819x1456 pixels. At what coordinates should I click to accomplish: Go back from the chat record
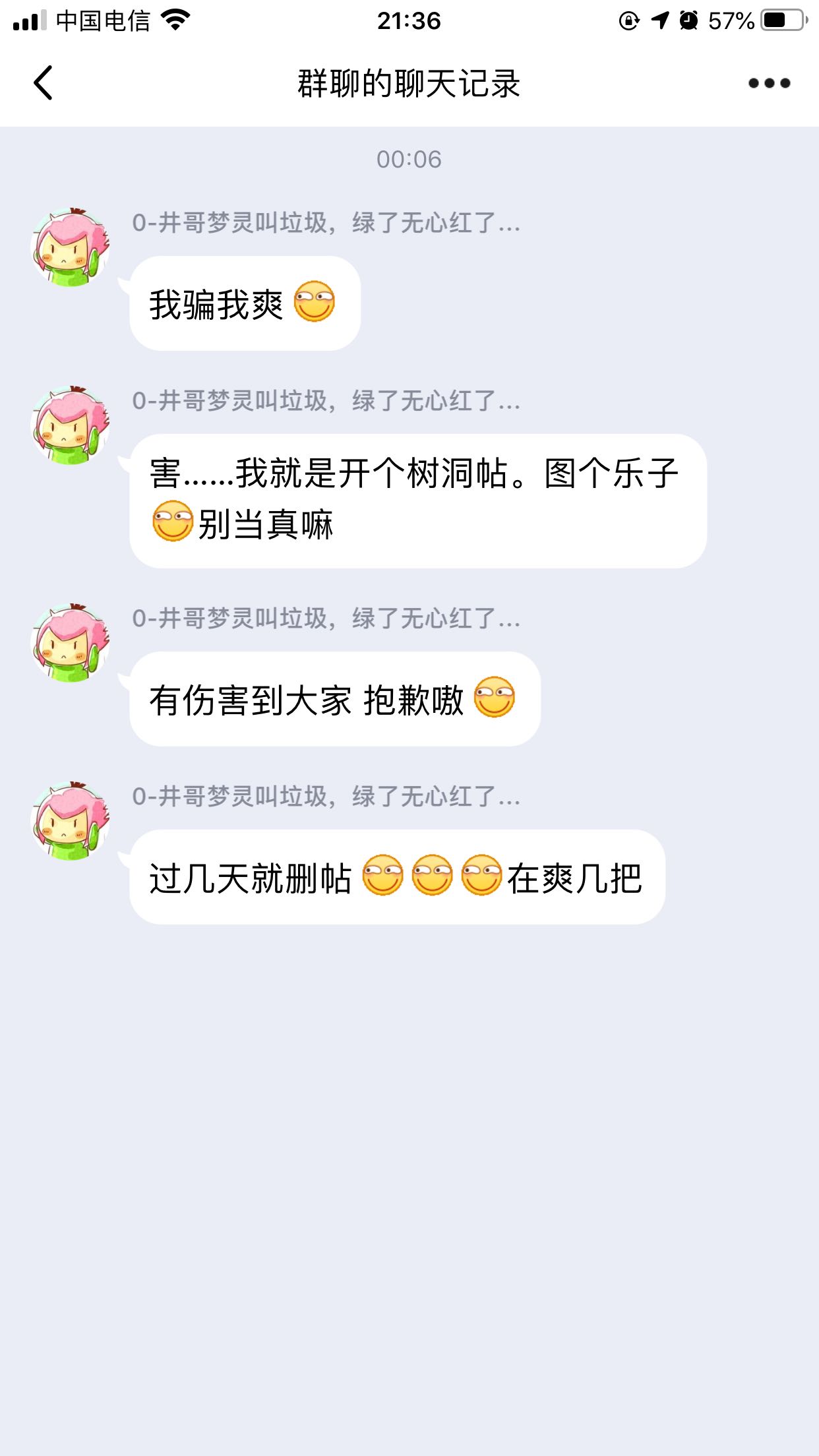click(x=44, y=83)
